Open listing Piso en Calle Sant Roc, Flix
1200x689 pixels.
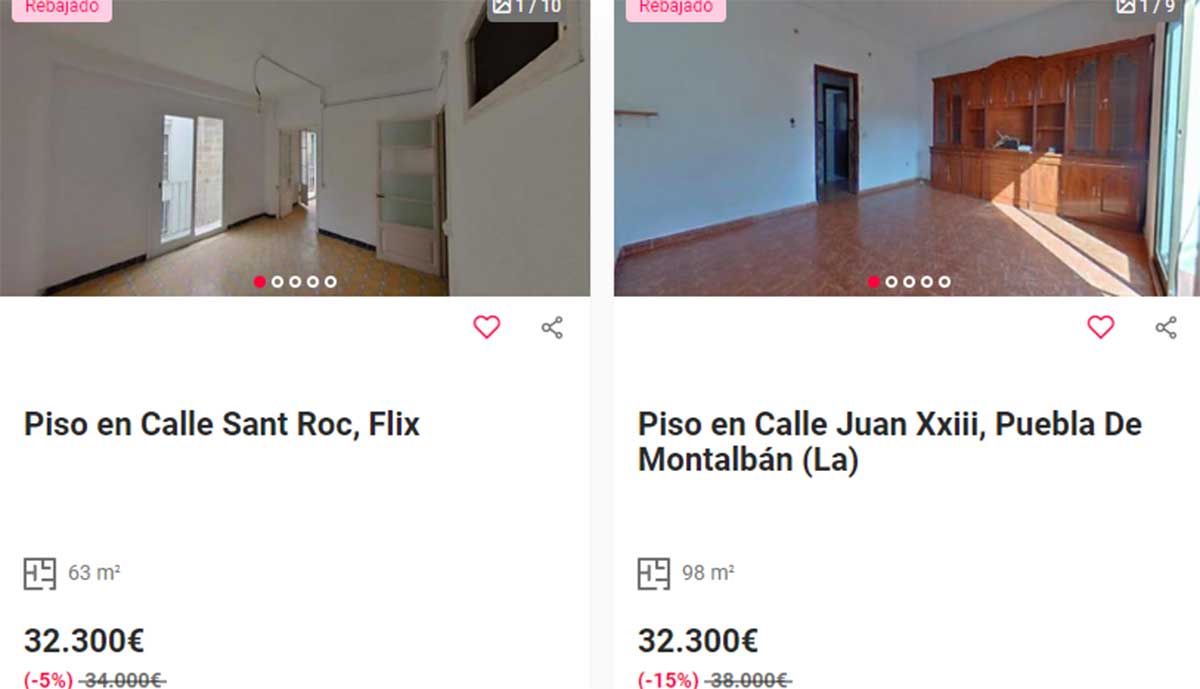(x=222, y=425)
